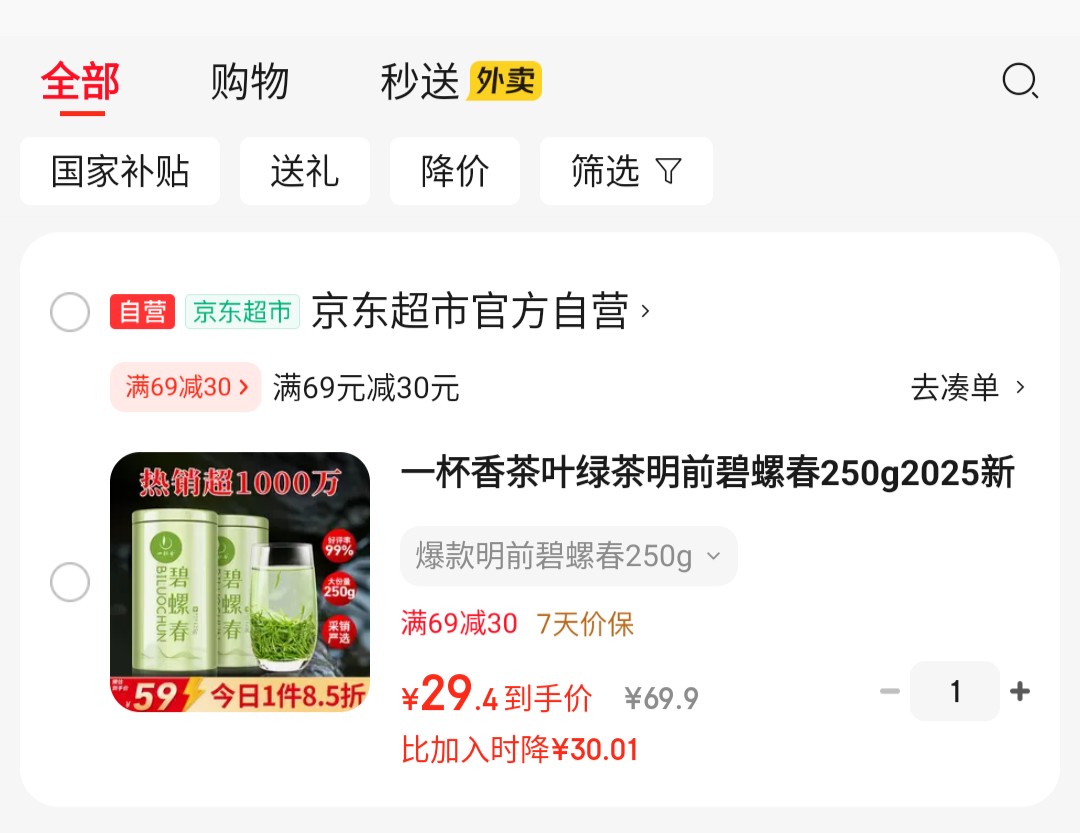1080x833 pixels.
Task: Open the 京东超市官方自营 store page
Action: 480,311
